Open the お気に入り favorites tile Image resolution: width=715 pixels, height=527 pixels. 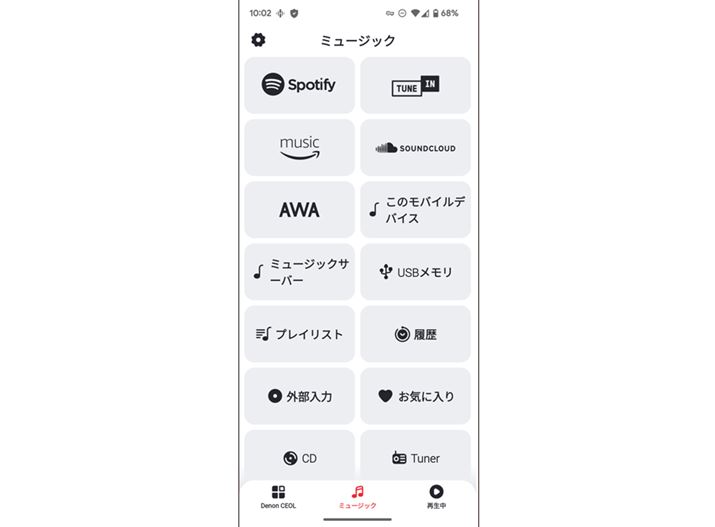(x=415, y=396)
